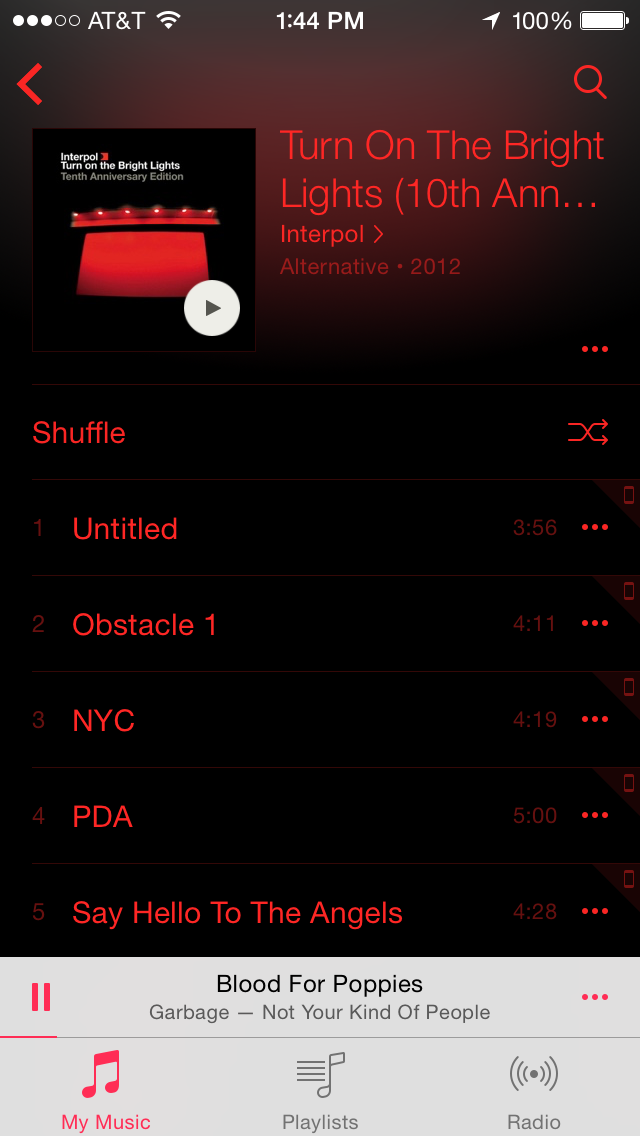Open mini player three-dot options
The image size is (640, 1136).
click(595, 997)
